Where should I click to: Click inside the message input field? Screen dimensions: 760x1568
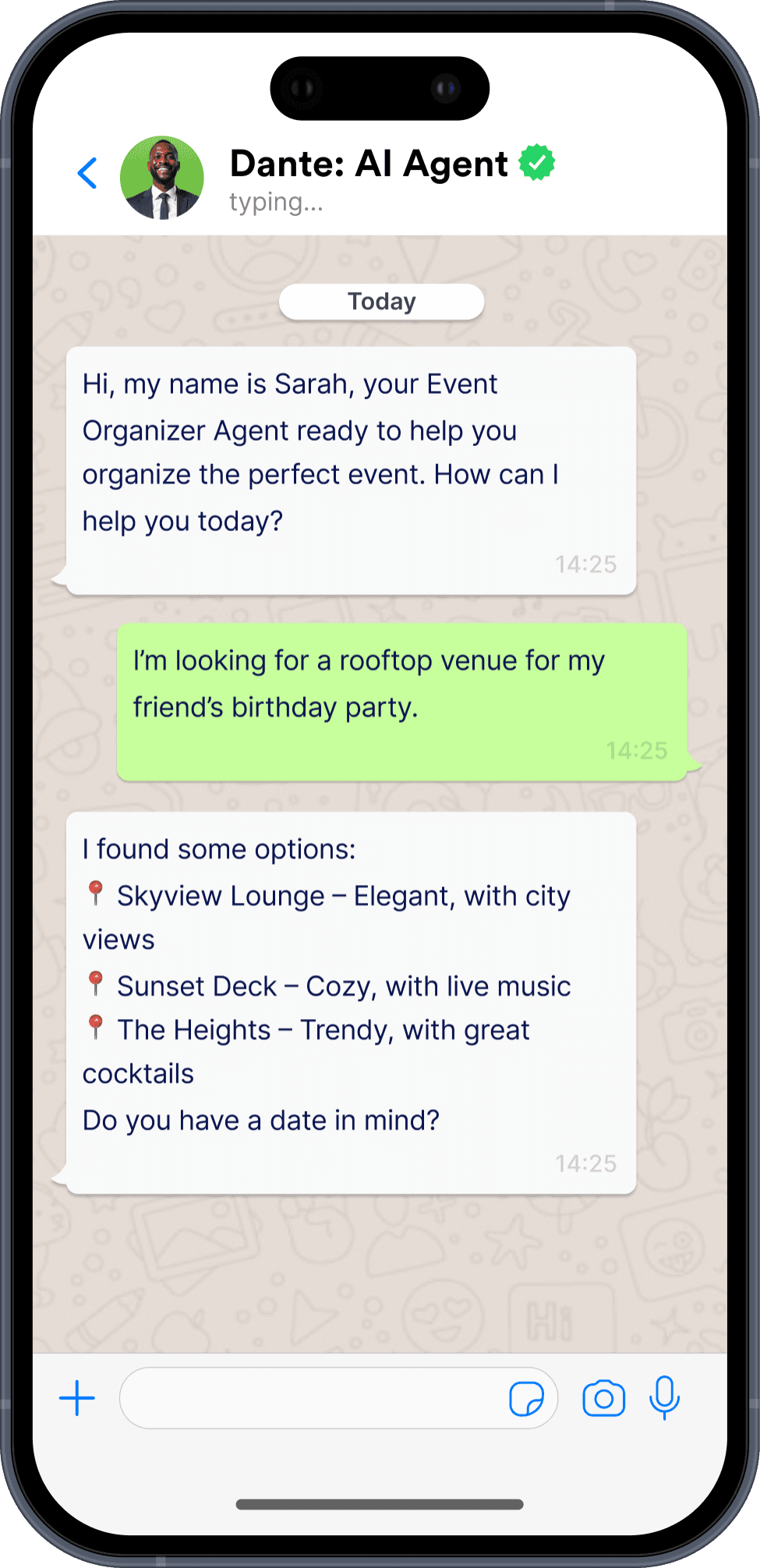pos(312,1398)
